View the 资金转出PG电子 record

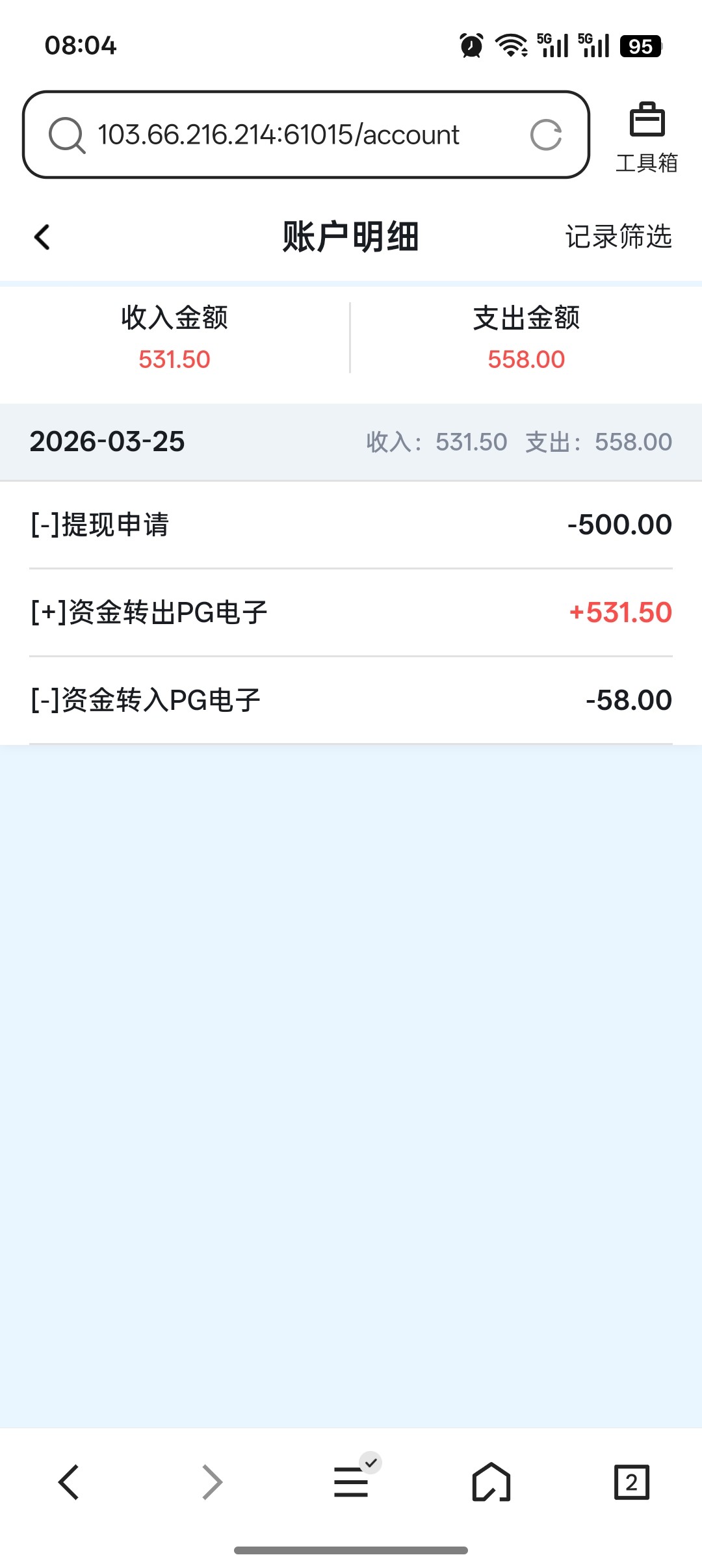[x=351, y=612]
